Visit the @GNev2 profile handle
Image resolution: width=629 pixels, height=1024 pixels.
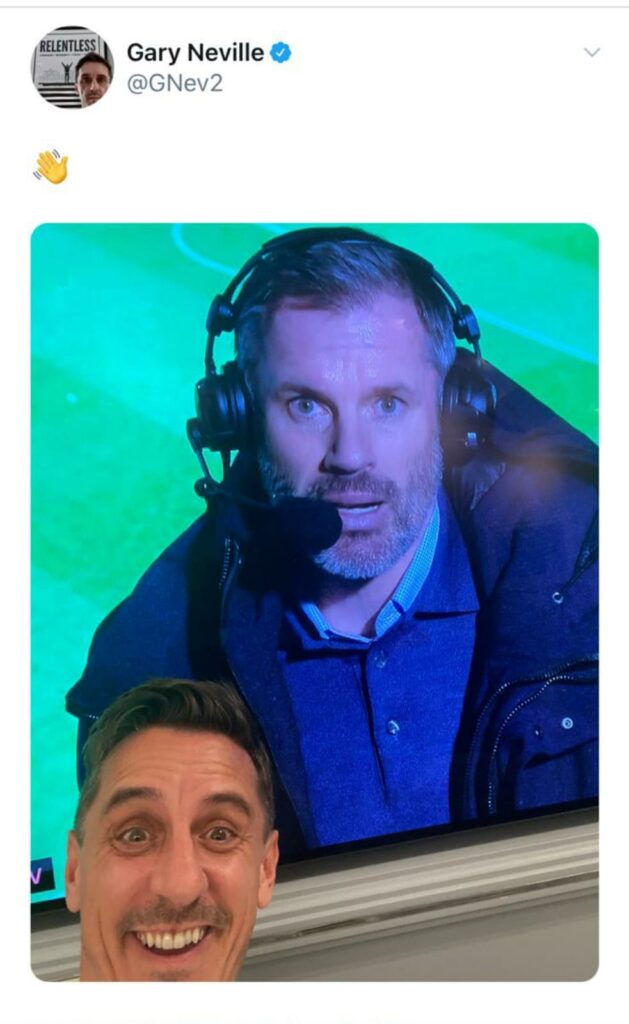pyautogui.click(x=174, y=83)
